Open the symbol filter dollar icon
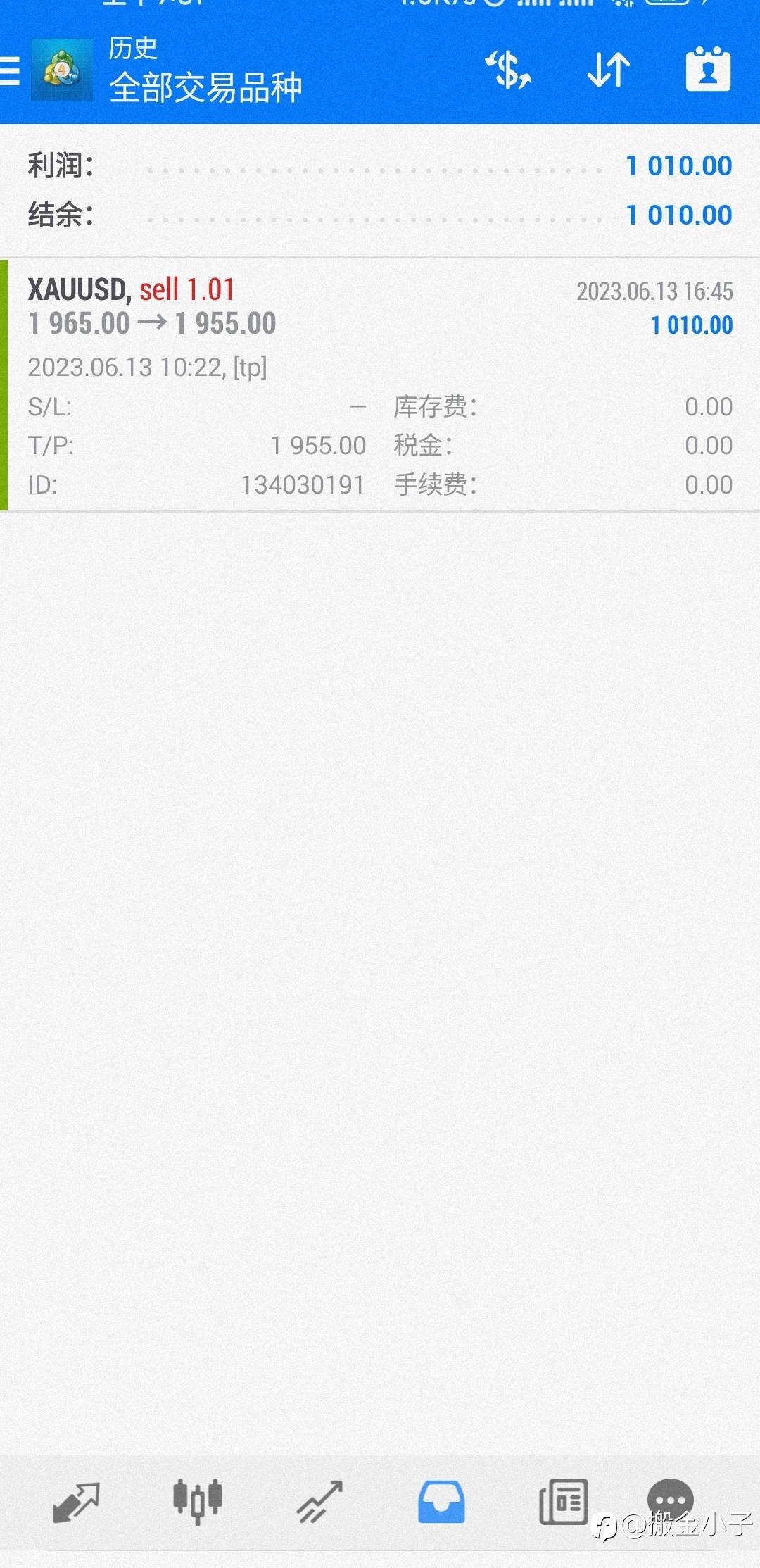Screen dimensions: 760x1568 coord(508,70)
